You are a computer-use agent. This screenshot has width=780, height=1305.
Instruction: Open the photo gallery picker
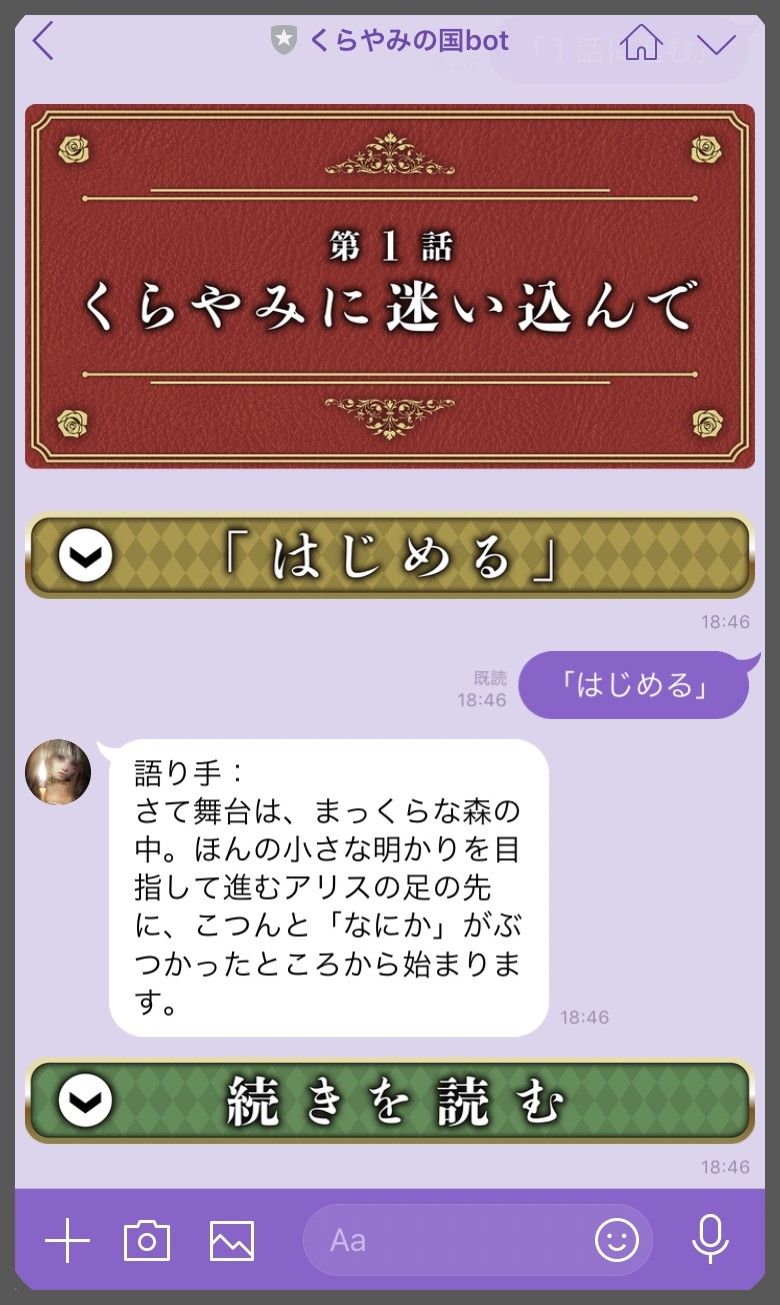232,1241
